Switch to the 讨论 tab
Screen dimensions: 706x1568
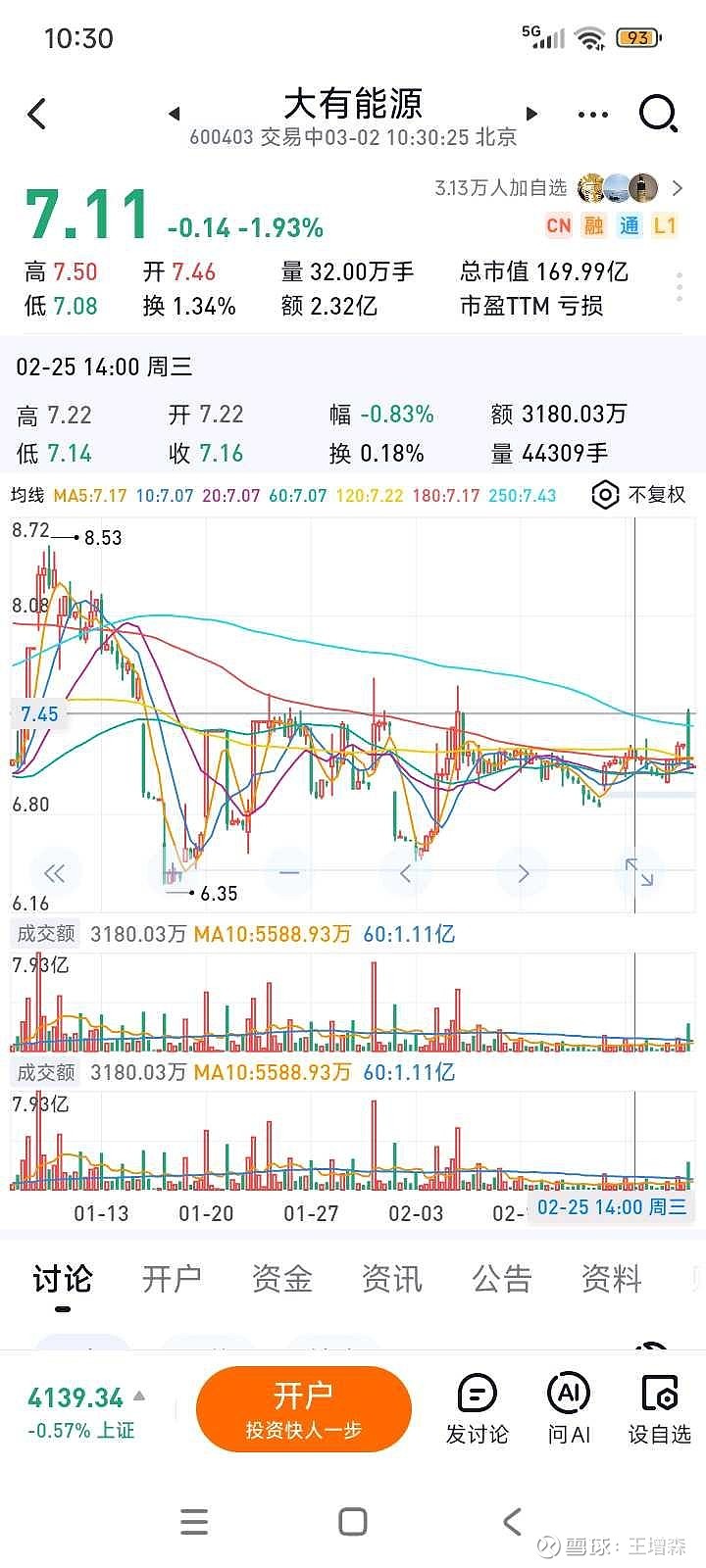click(62, 1279)
